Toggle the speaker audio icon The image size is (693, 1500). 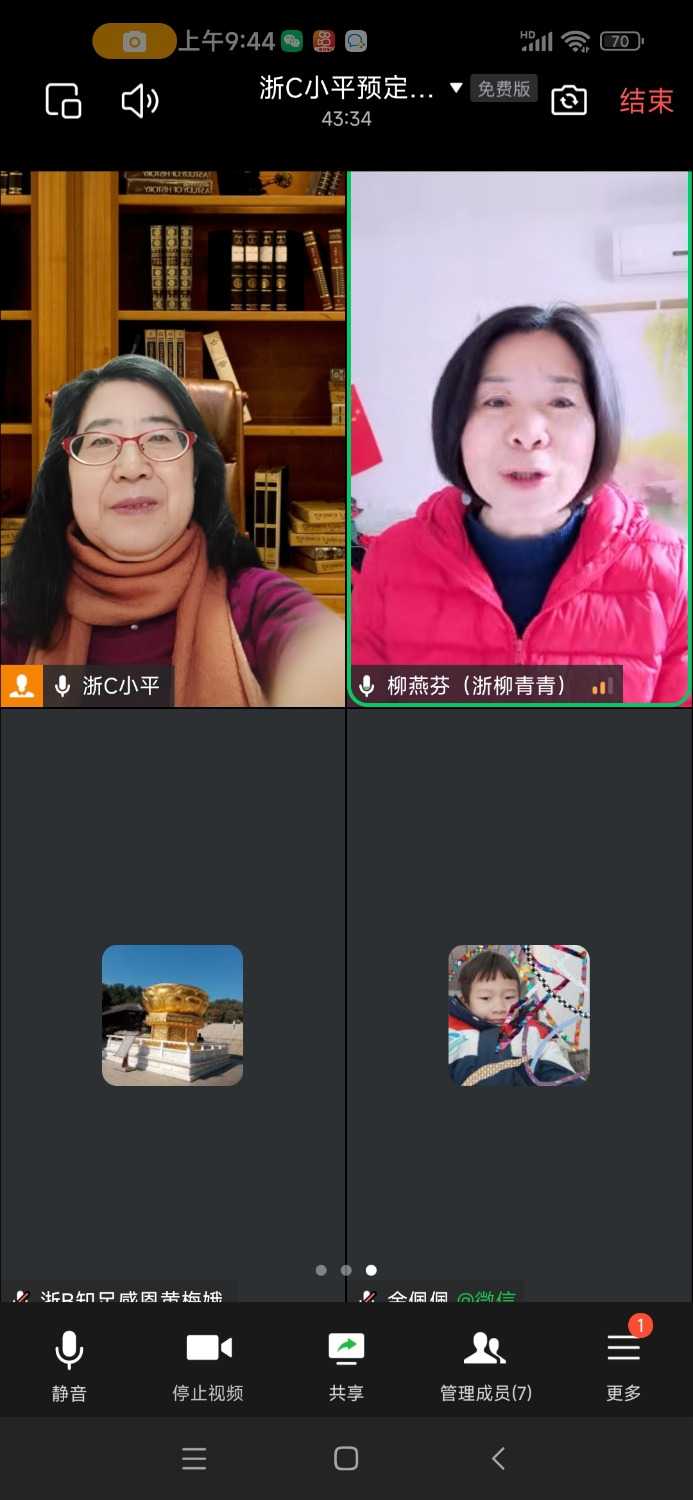139,101
